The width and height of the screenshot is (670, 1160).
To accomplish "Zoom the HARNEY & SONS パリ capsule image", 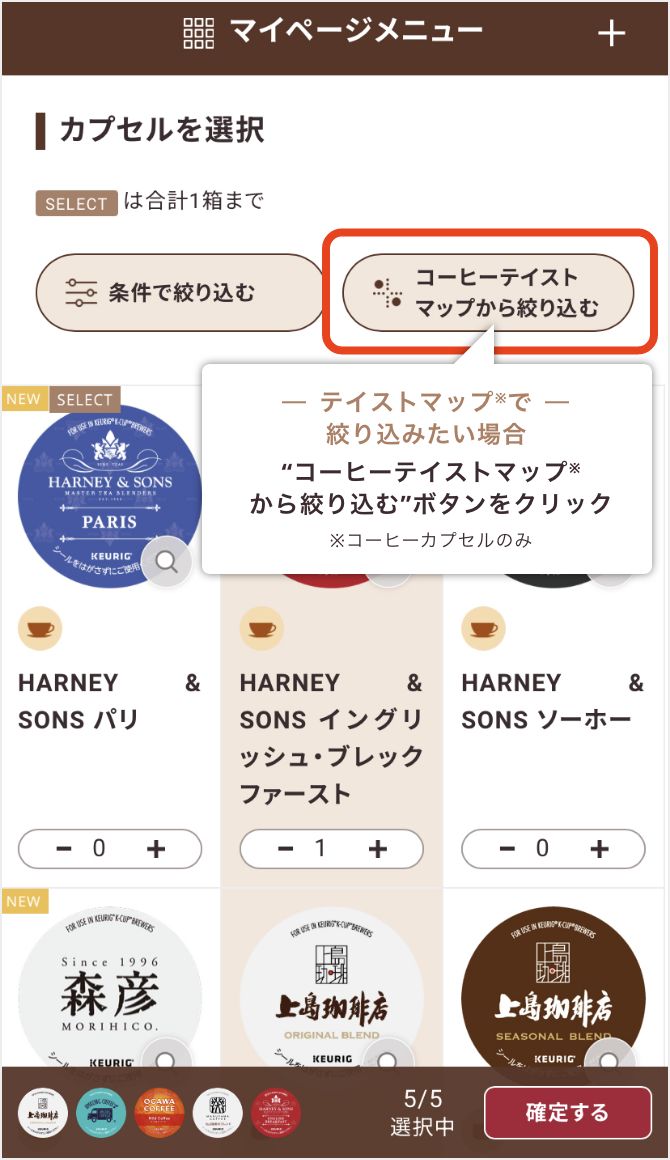I will (x=167, y=563).
